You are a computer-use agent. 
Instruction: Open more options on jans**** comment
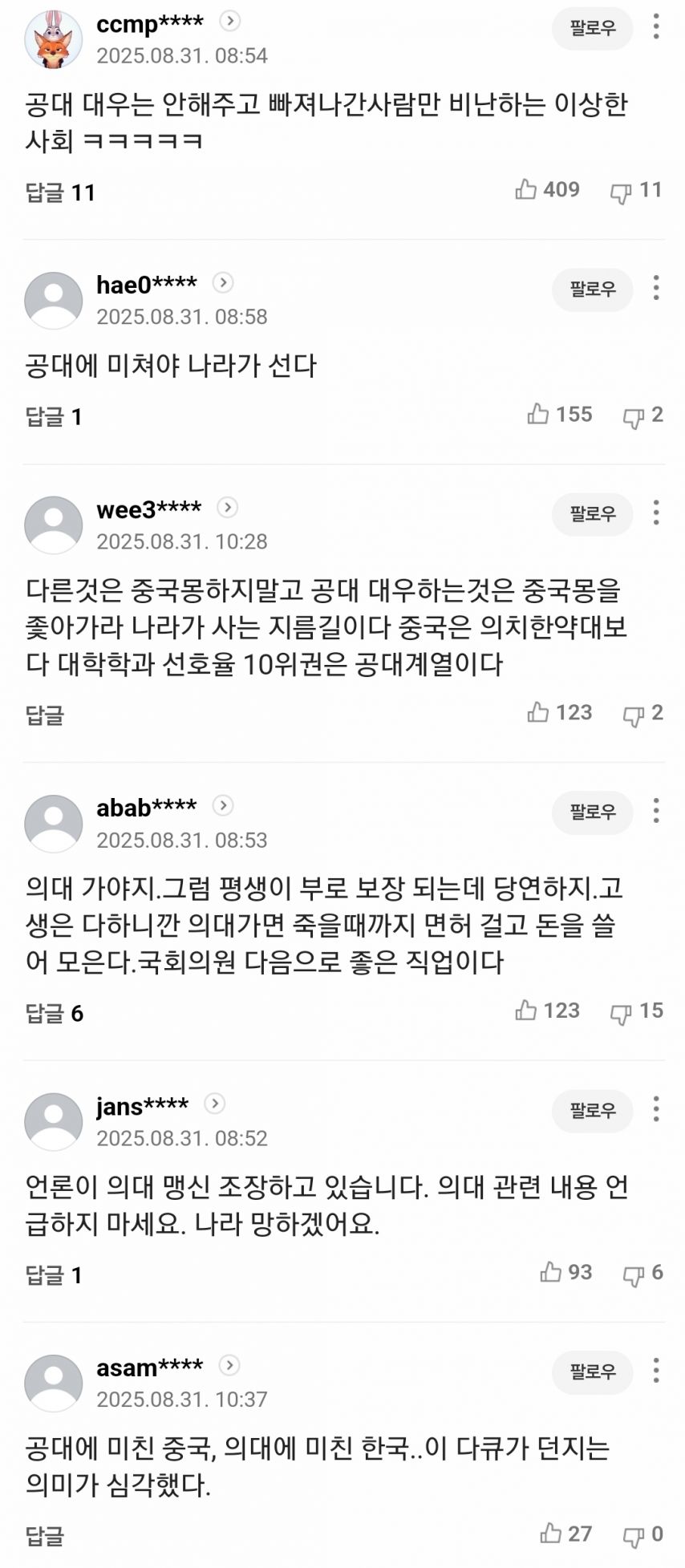pyautogui.click(x=656, y=1109)
